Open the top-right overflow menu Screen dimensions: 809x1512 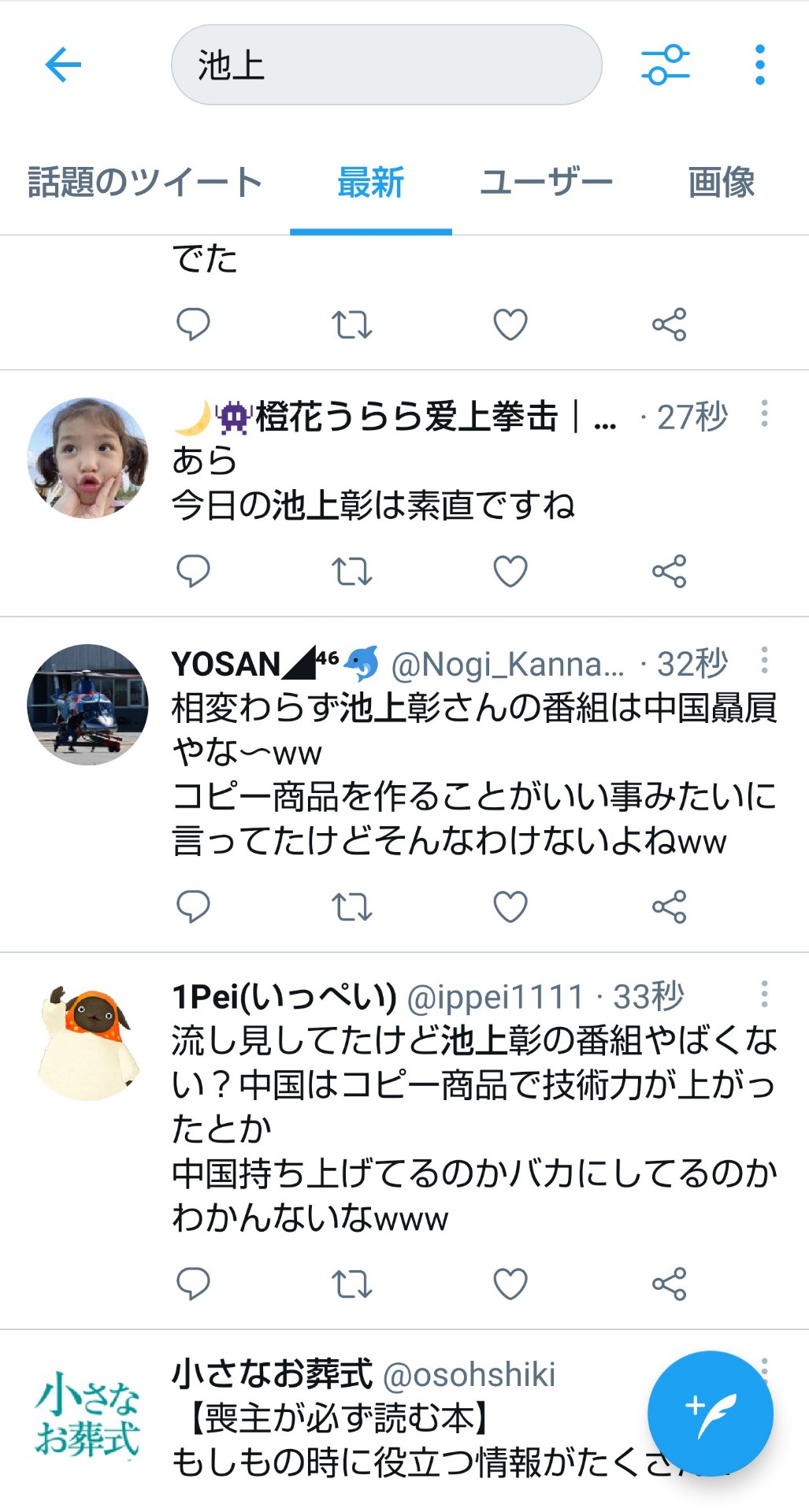tap(759, 65)
